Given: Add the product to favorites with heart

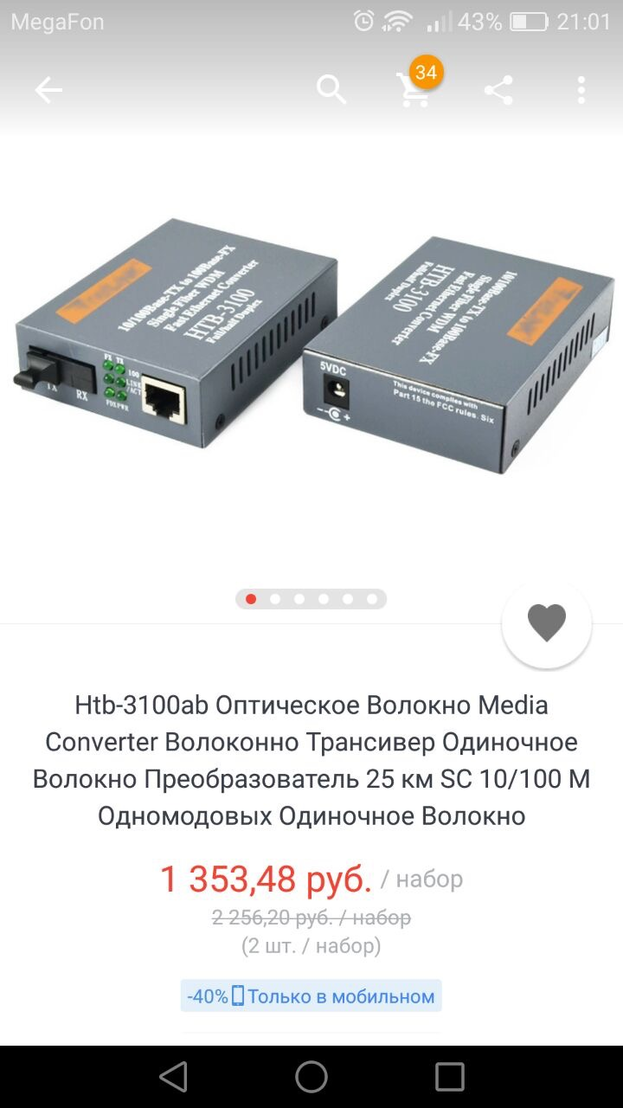Looking at the screenshot, I should click(547, 623).
